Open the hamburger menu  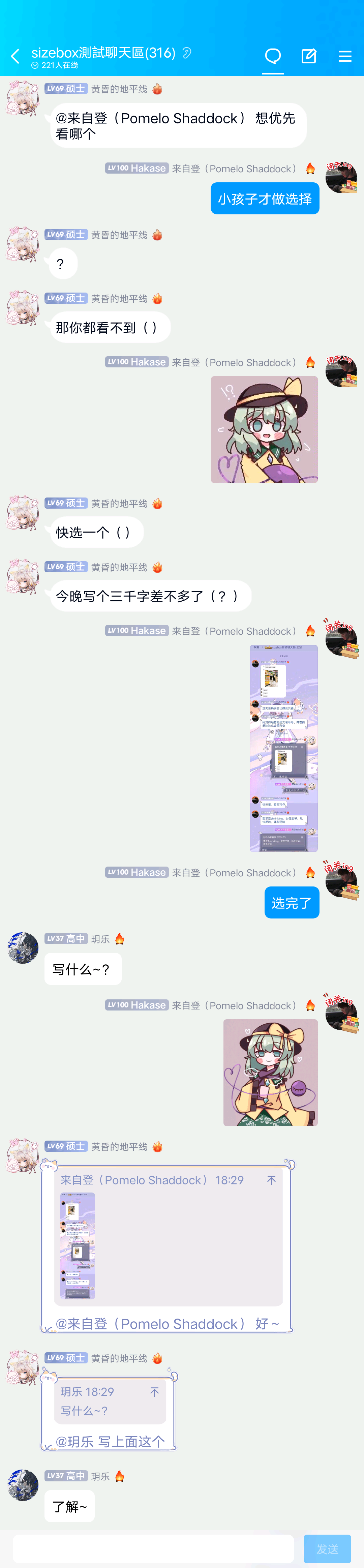tap(344, 57)
